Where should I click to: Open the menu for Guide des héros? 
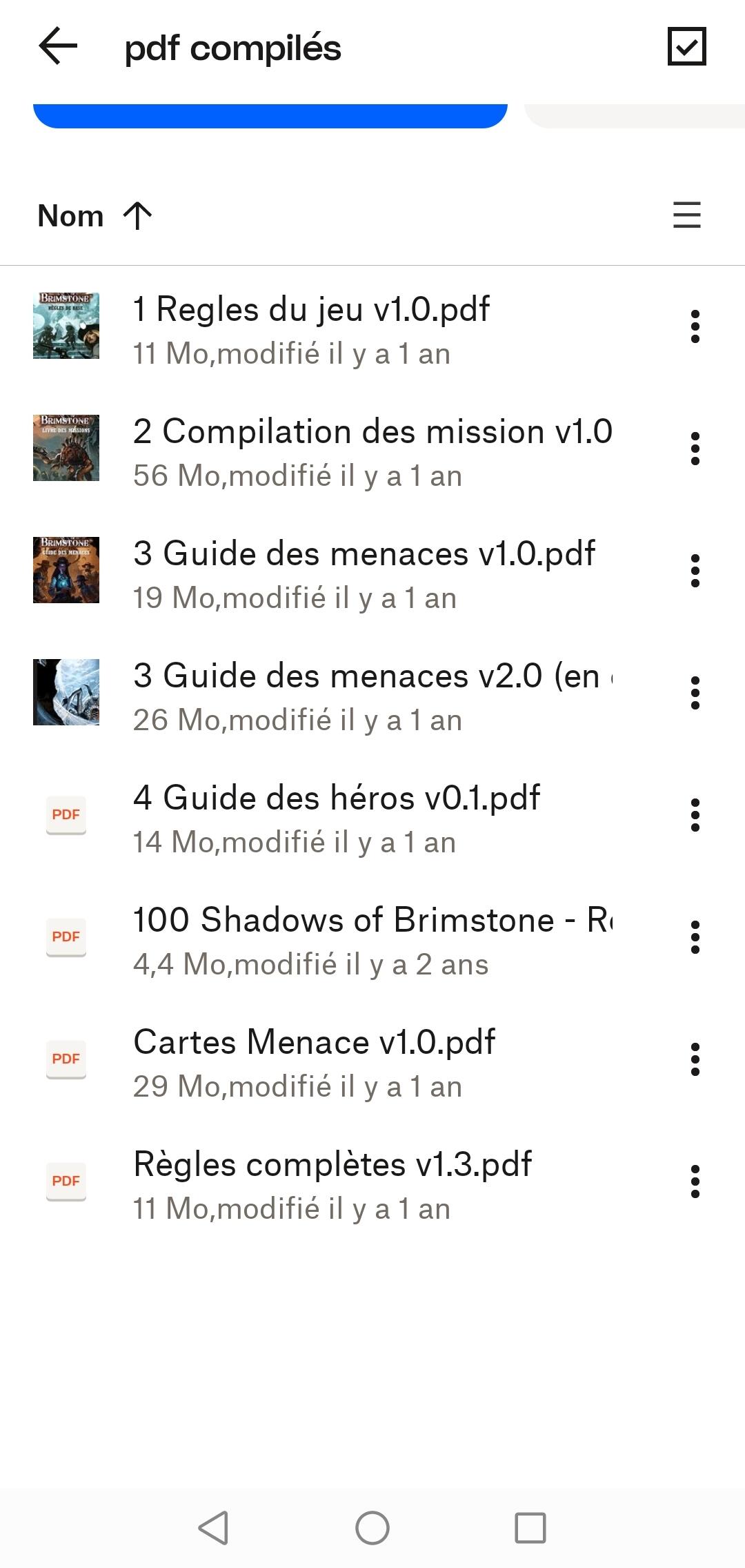[695, 815]
